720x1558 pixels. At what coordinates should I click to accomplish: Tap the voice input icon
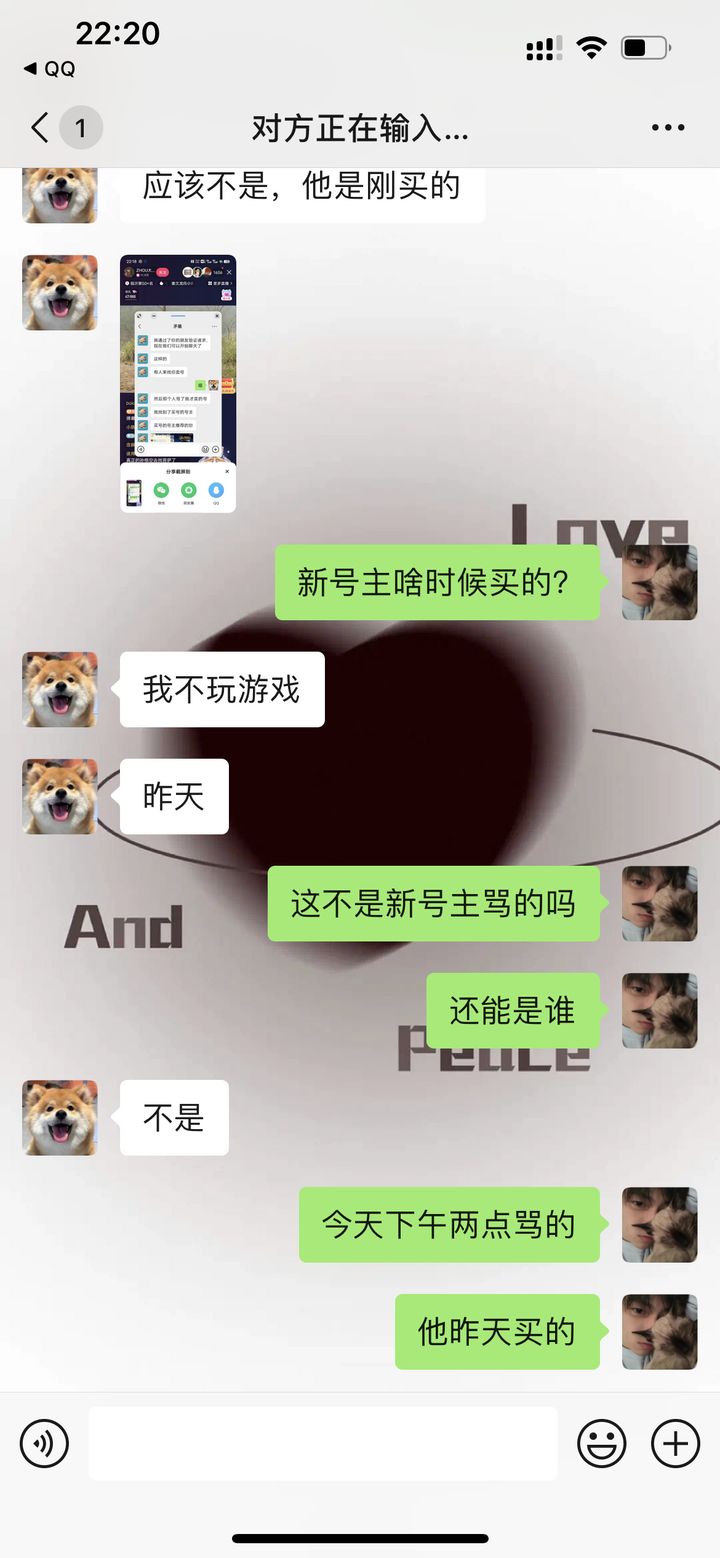click(x=44, y=1443)
